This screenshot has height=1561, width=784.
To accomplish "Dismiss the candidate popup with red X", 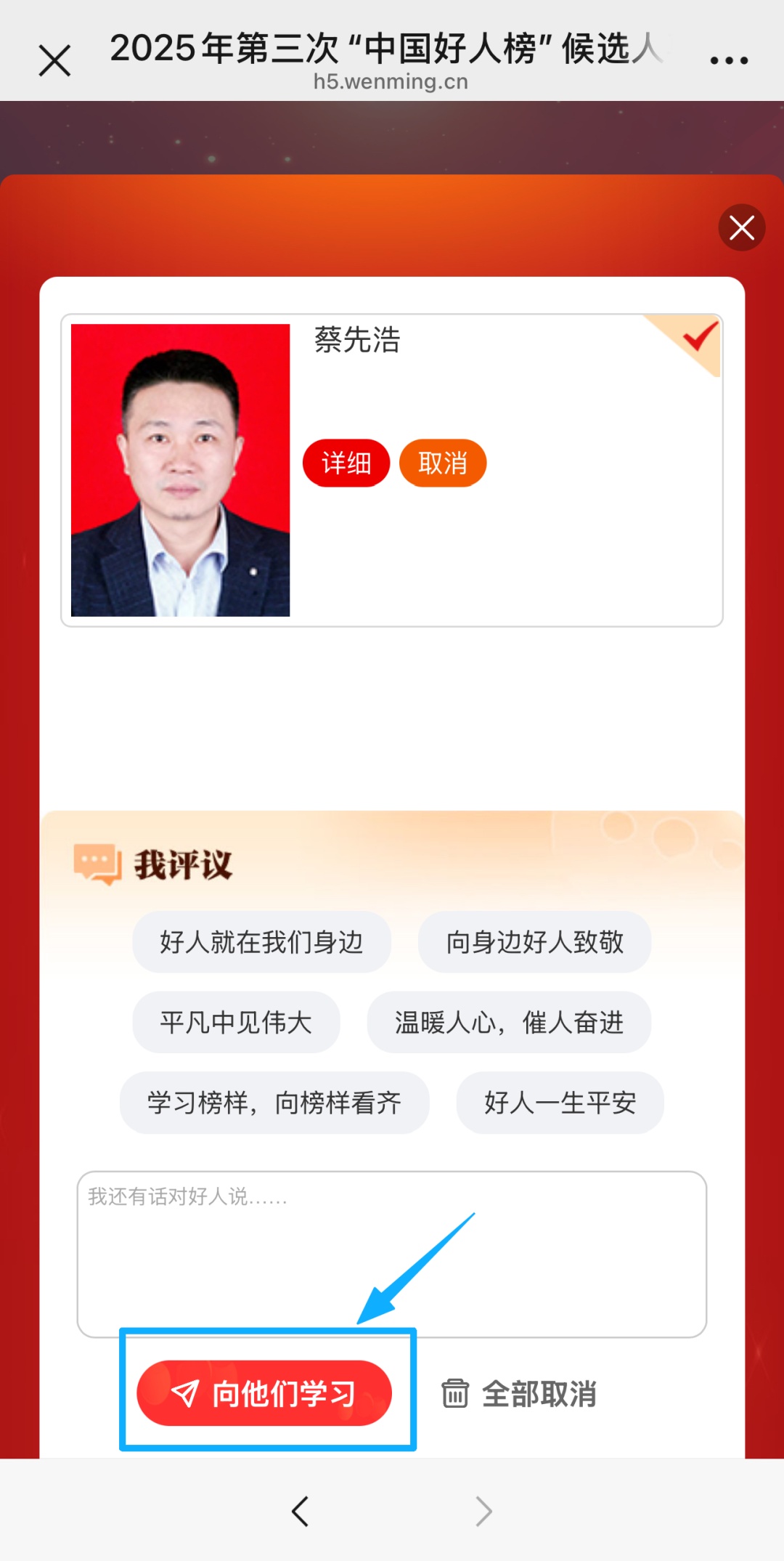I will coord(741,228).
